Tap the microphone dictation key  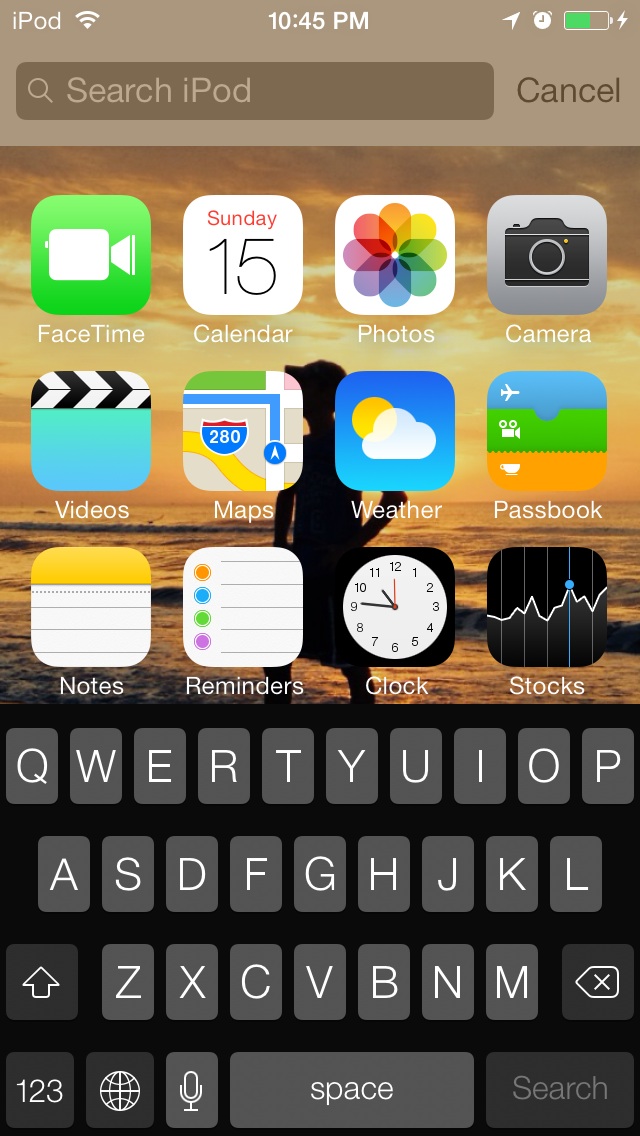pyautogui.click(x=191, y=1090)
